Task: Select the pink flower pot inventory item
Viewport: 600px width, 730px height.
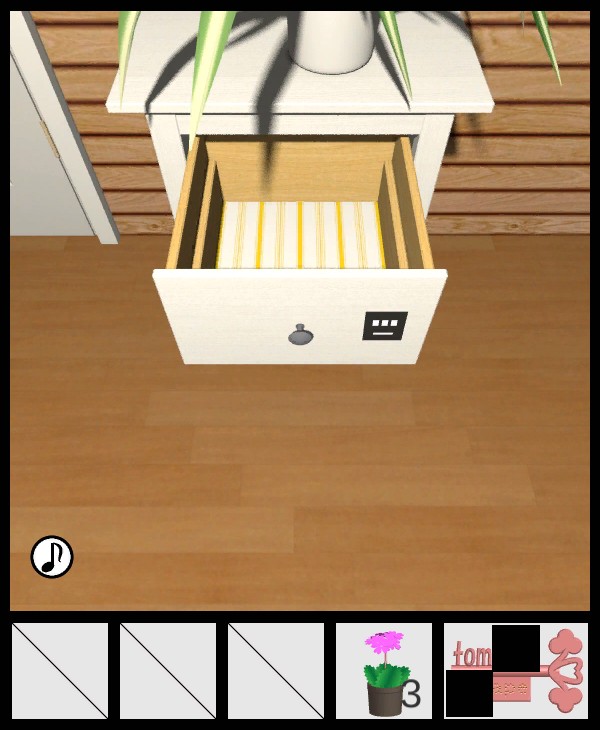Action: [x=383, y=671]
